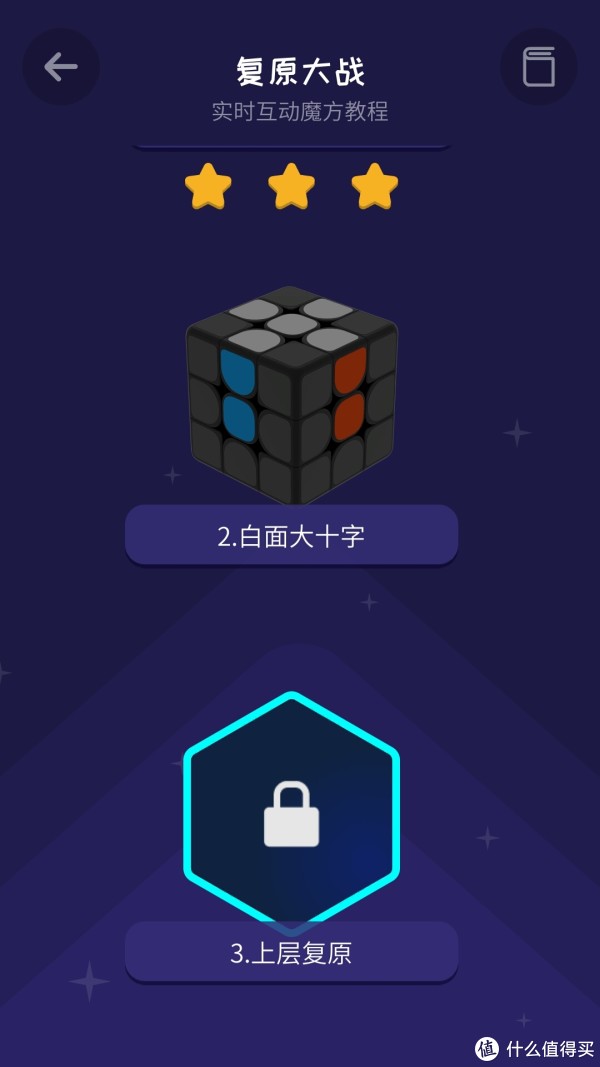Open the white cross cube level
The width and height of the screenshot is (600, 1067).
[291, 394]
